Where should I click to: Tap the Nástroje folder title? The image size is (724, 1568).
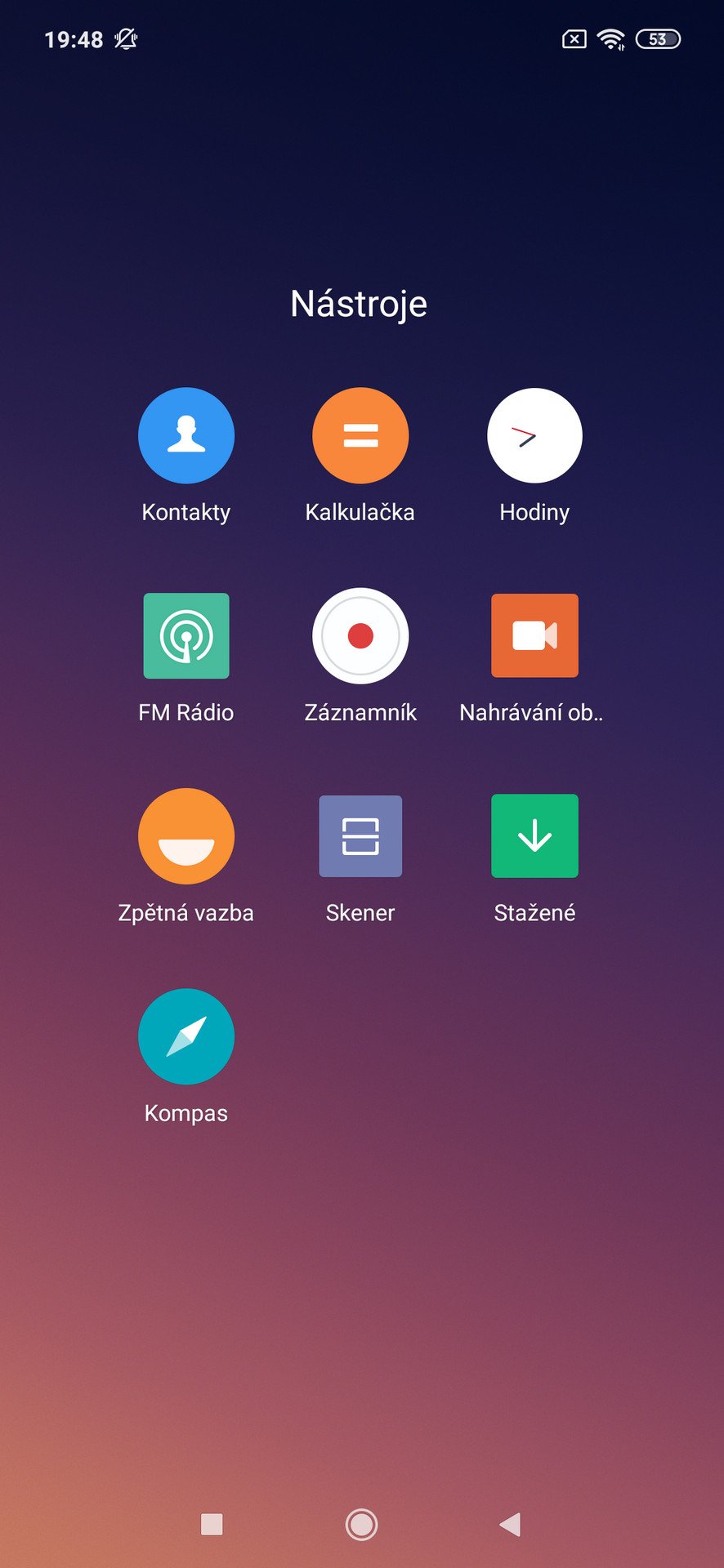(359, 304)
